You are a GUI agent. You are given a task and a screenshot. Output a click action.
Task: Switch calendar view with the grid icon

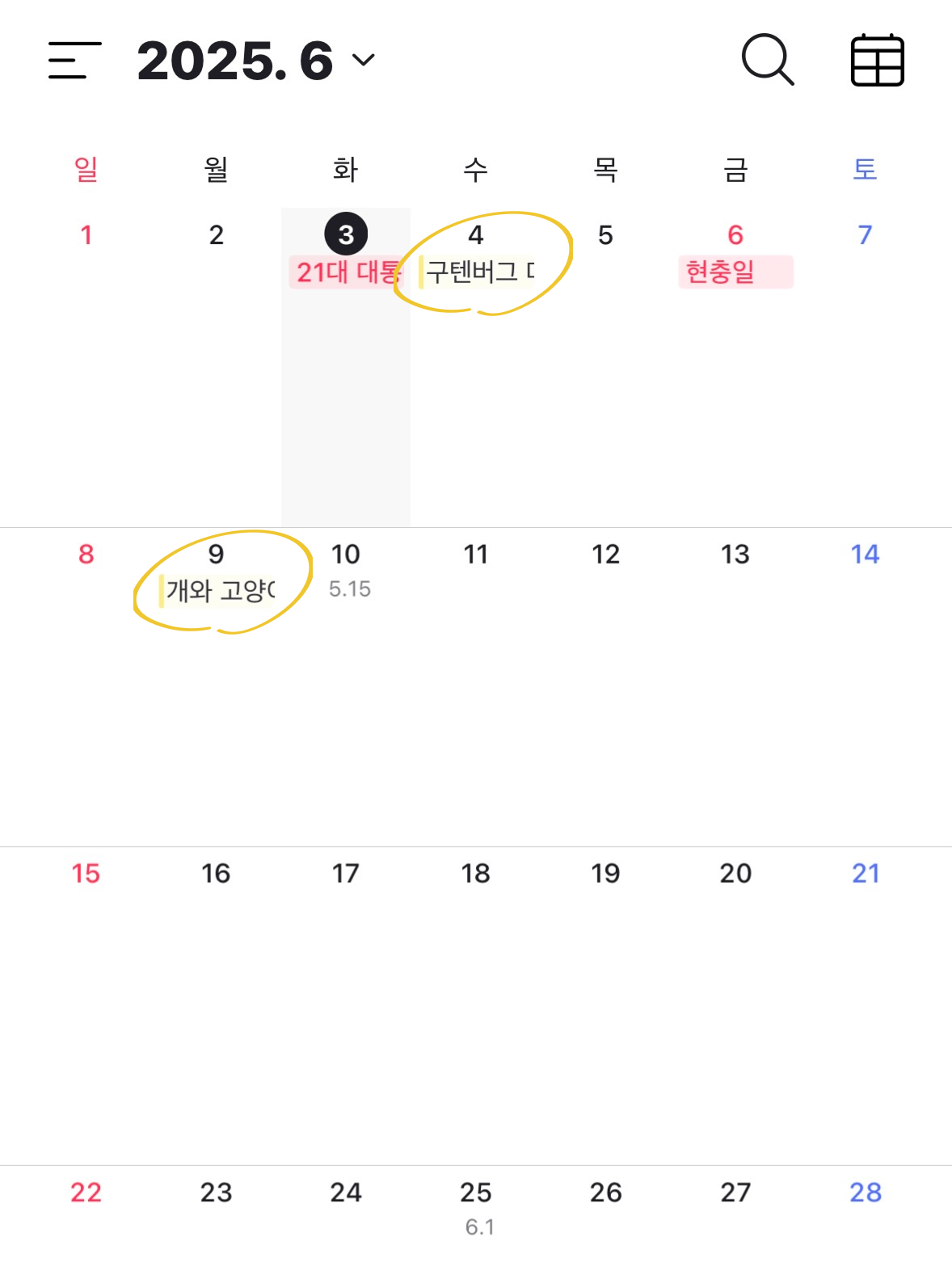pos(877,60)
